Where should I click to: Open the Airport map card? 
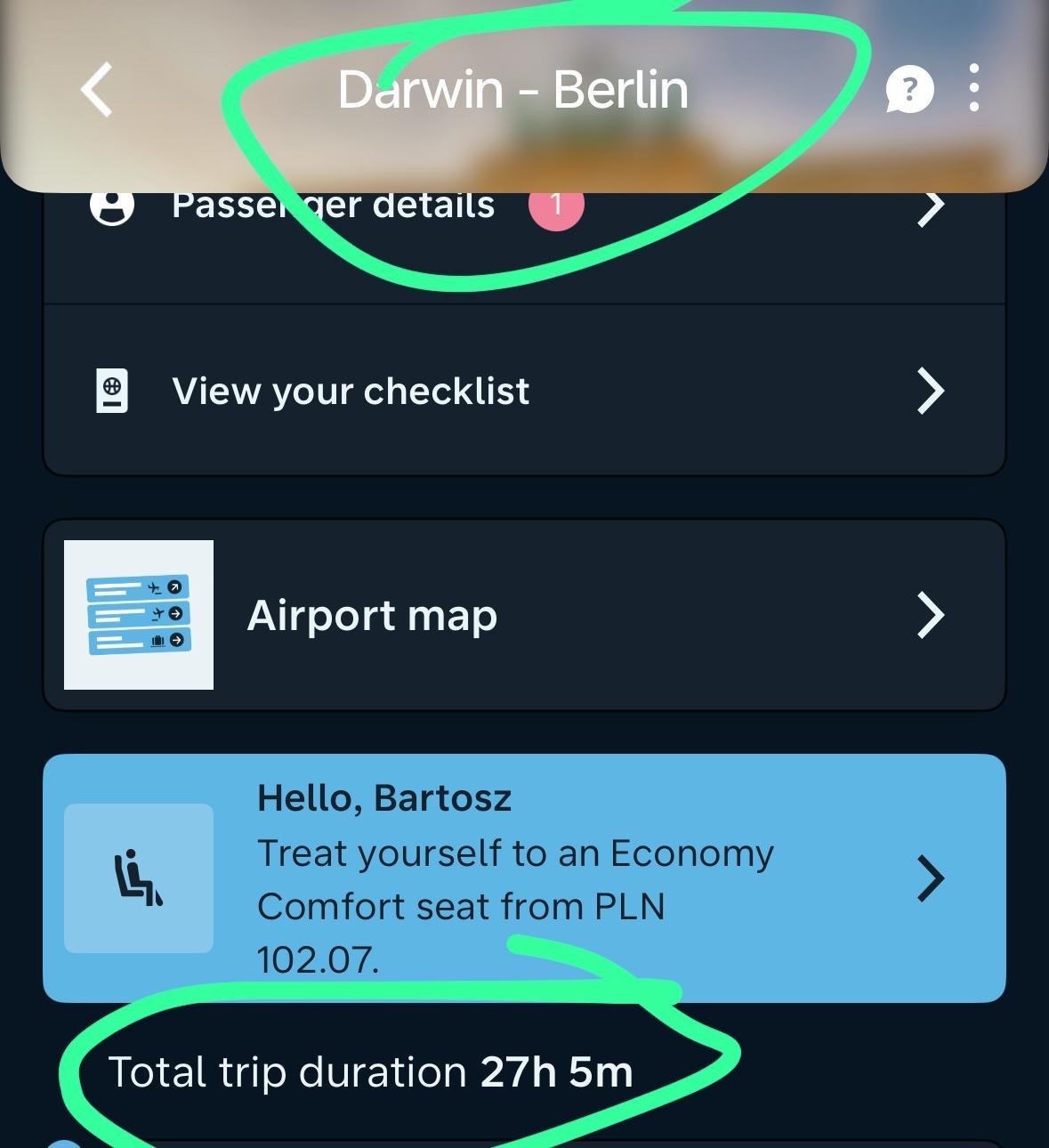(x=524, y=615)
